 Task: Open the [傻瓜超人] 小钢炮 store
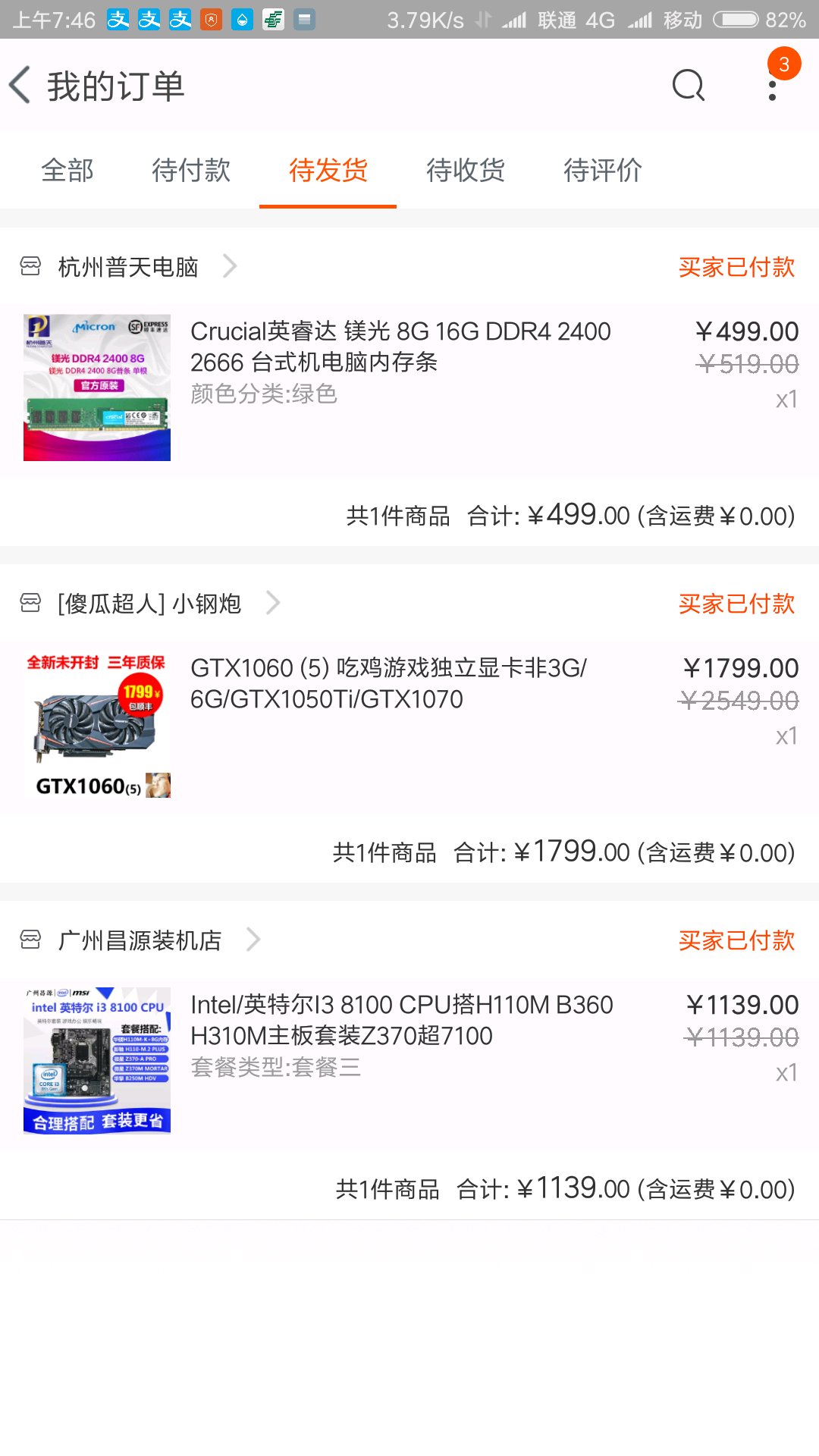click(x=149, y=603)
